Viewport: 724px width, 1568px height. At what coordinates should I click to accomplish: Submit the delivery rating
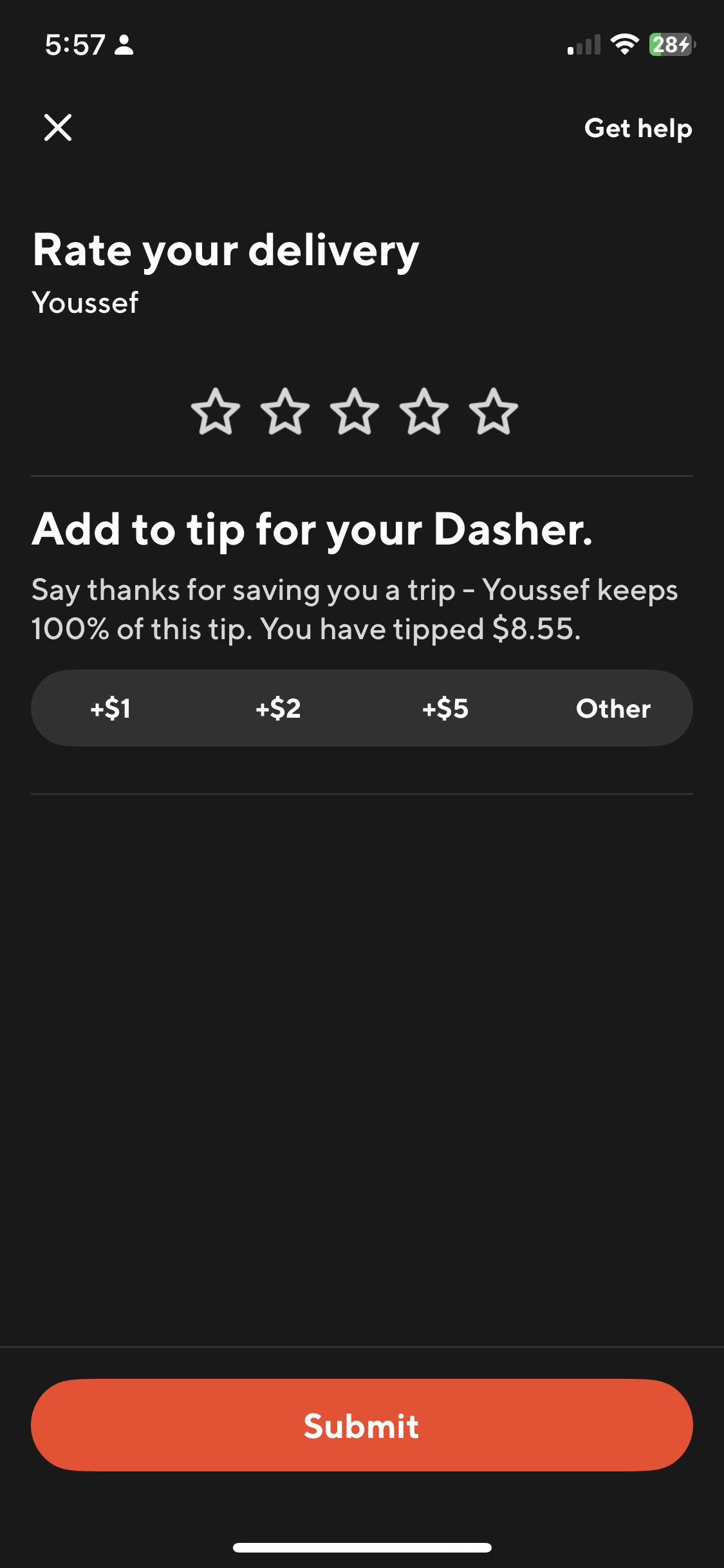click(x=362, y=1425)
